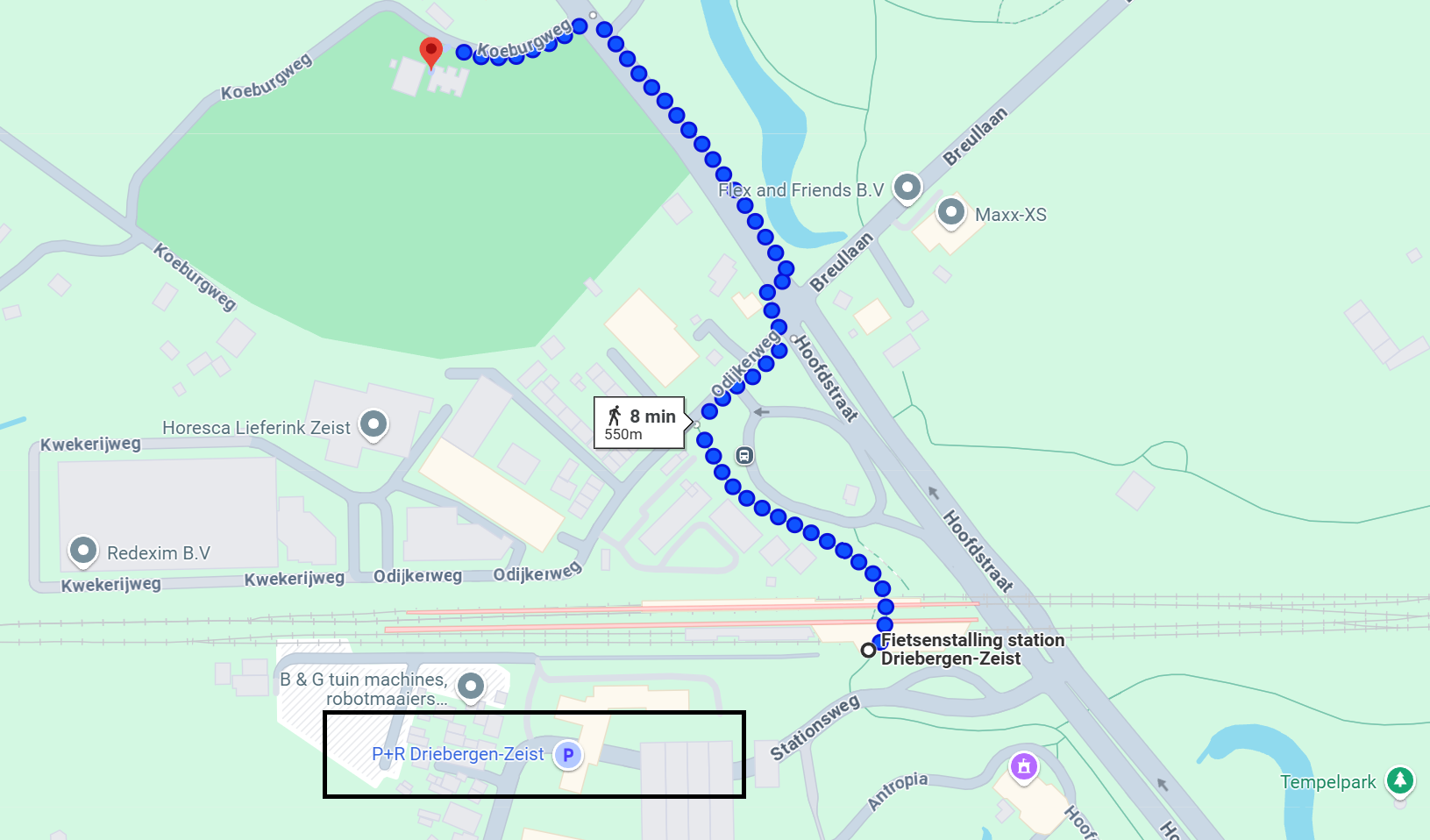Tap the 8 min walking route label

641,424
